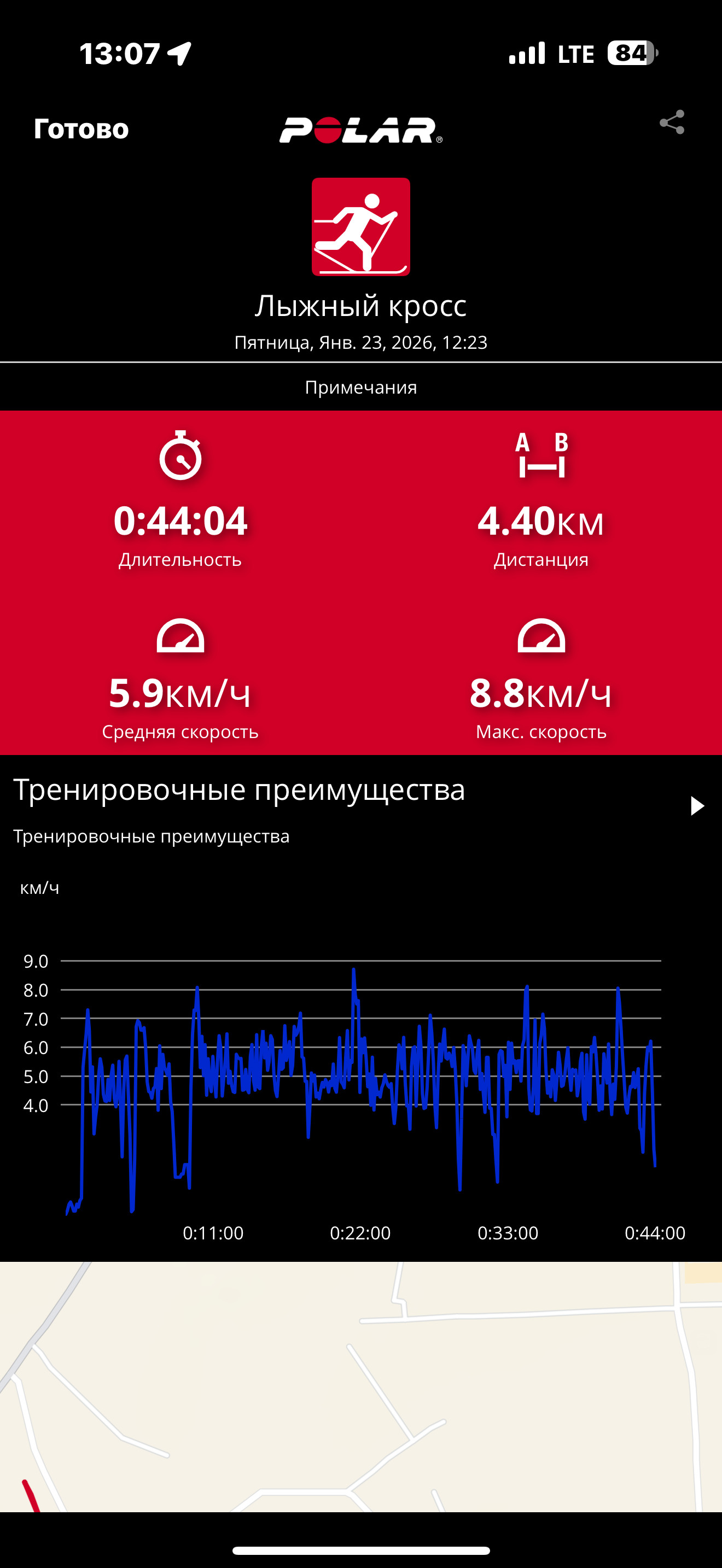Viewport: 722px width, 1568px height.
Task: Expand Тренировочные преимущества with the arrow
Action: pos(697,806)
